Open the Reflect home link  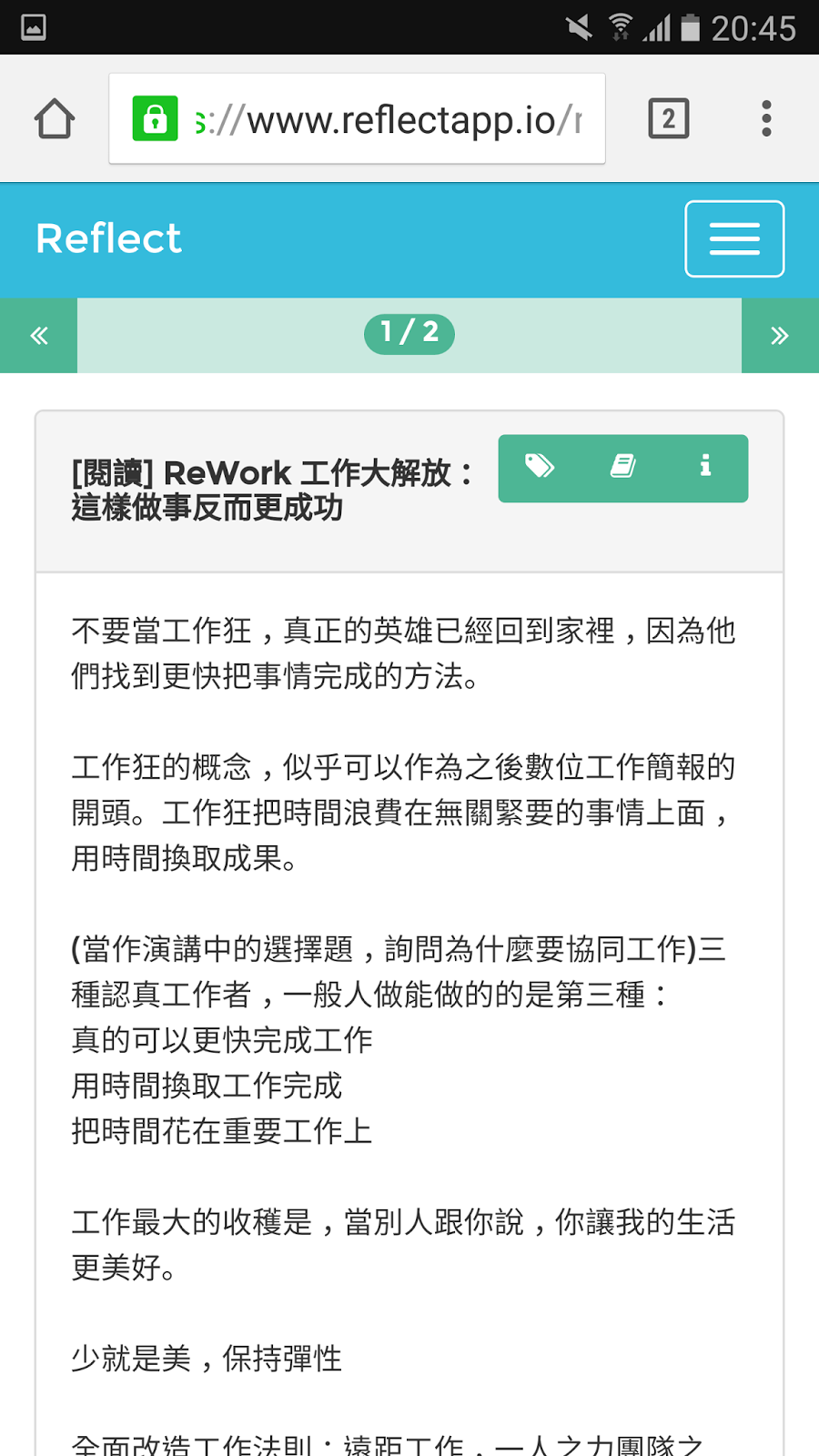pyautogui.click(x=108, y=239)
